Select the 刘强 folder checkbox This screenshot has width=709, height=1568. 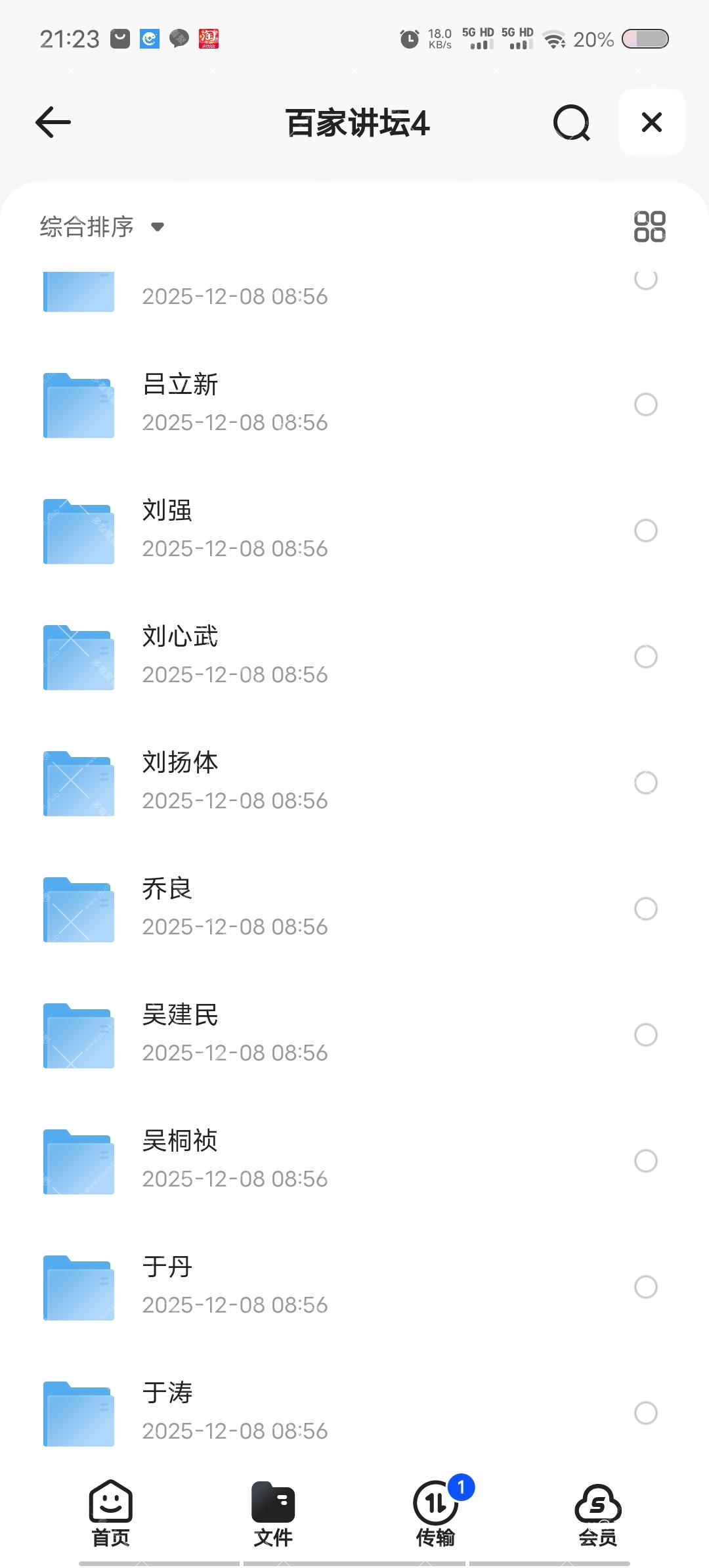pyautogui.click(x=646, y=531)
